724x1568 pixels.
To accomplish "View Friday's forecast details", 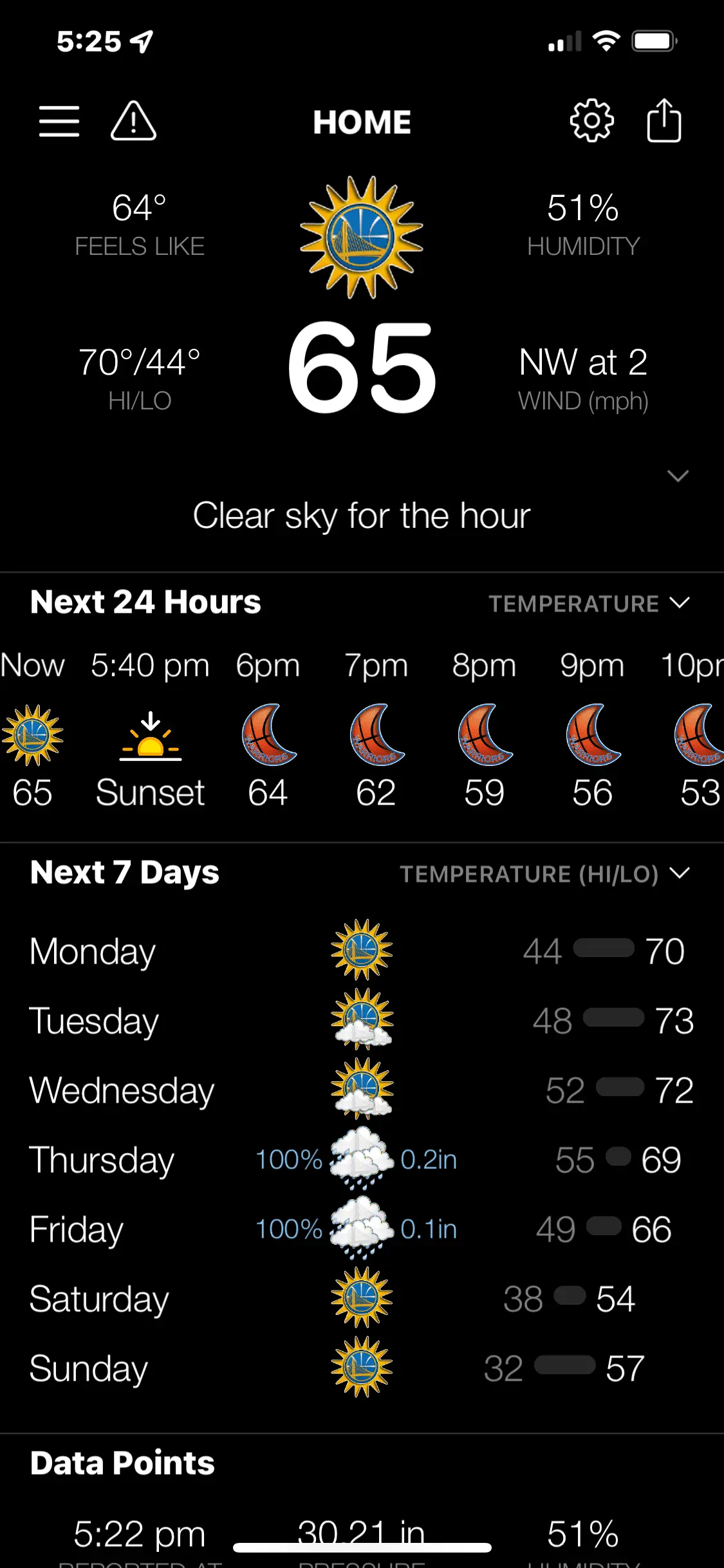I will [360, 1229].
